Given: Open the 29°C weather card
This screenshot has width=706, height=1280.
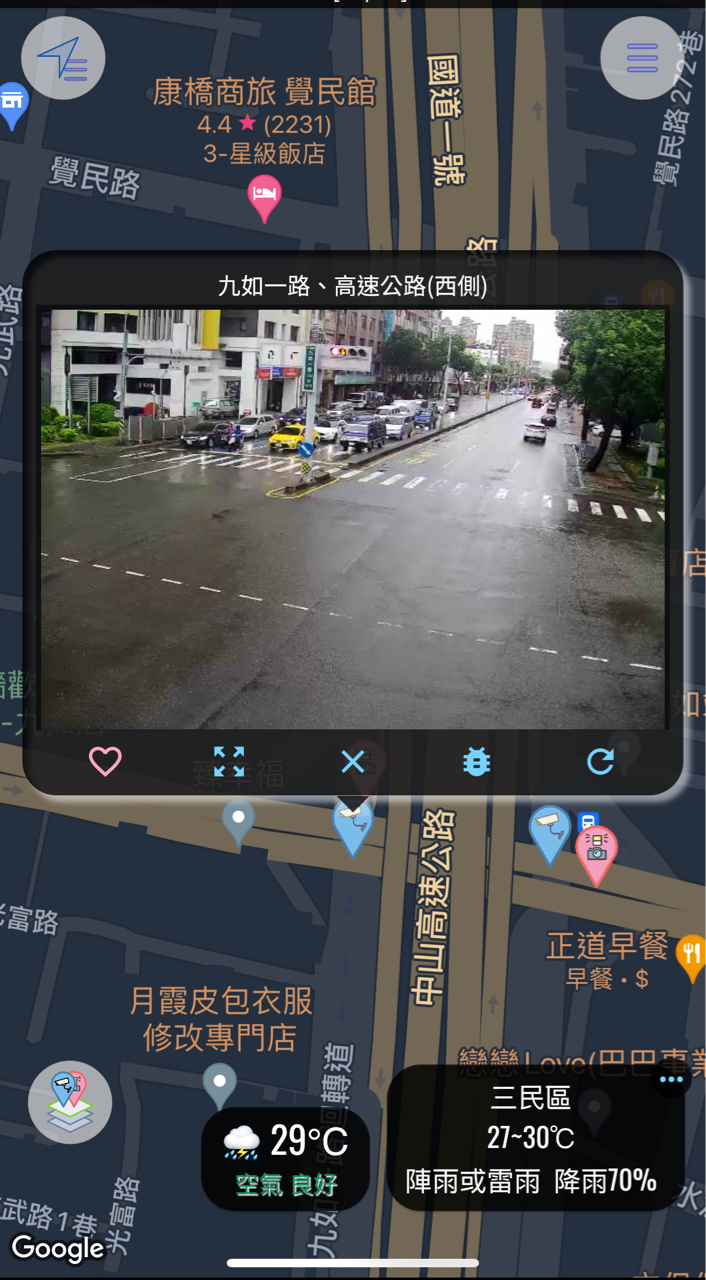Looking at the screenshot, I should click(285, 1160).
